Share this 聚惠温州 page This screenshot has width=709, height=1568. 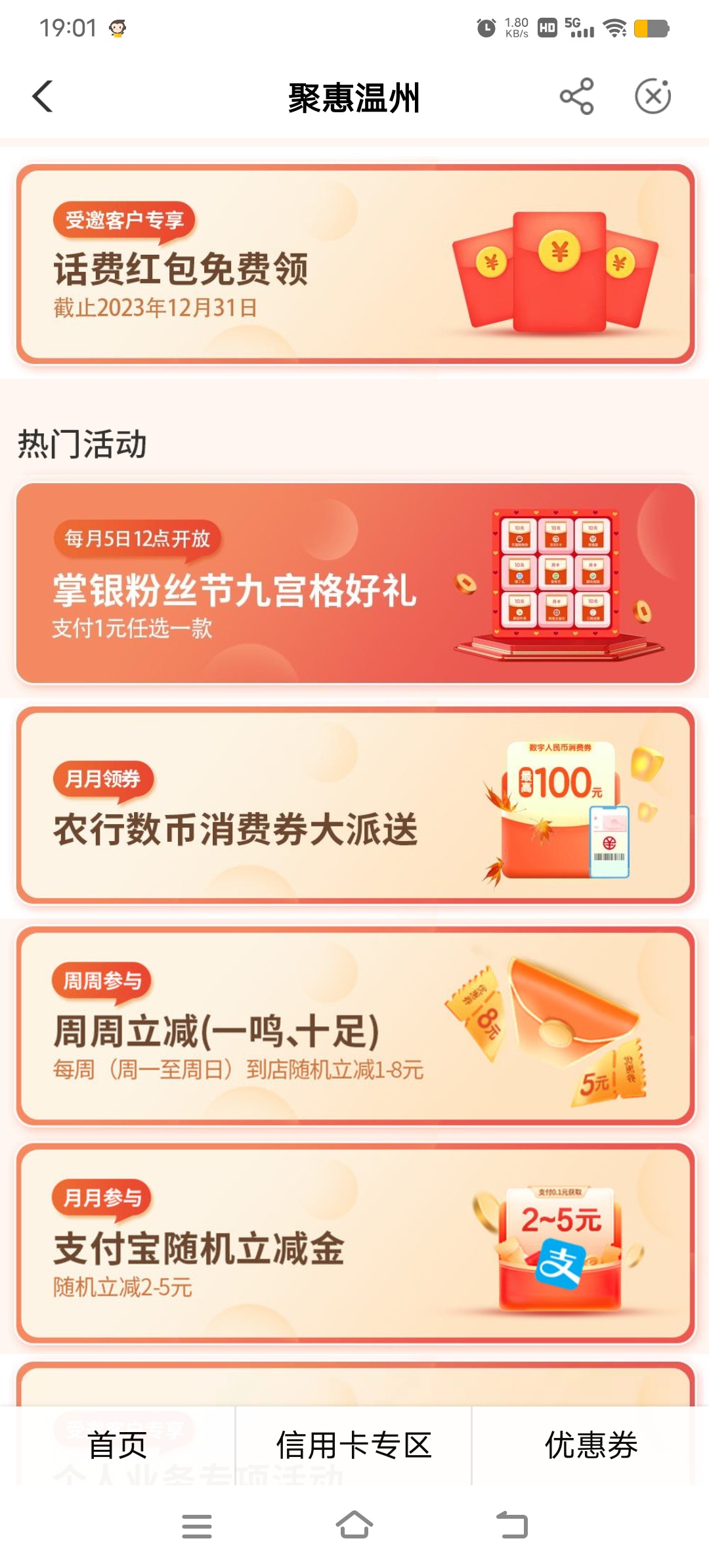(576, 97)
